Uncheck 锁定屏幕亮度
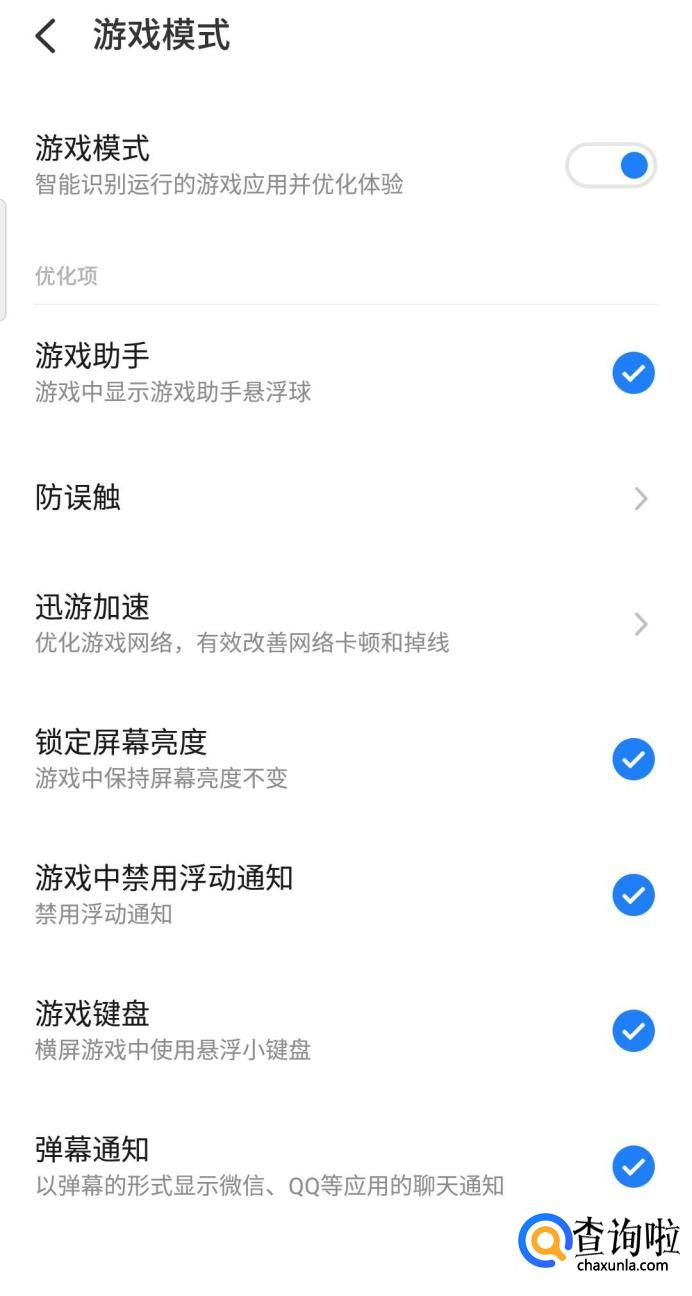The width and height of the screenshot is (692, 1296). [633, 759]
